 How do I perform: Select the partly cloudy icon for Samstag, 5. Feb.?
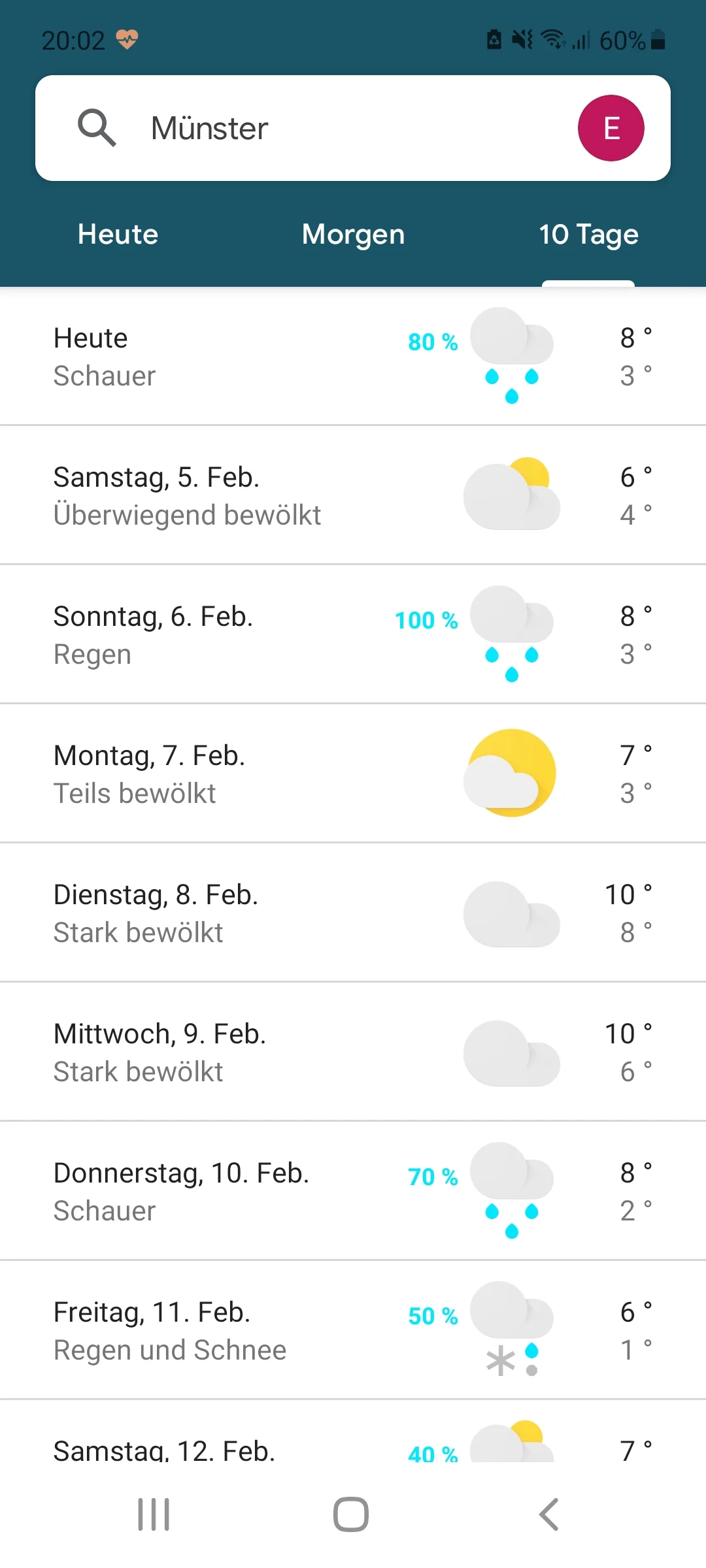click(513, 493)
